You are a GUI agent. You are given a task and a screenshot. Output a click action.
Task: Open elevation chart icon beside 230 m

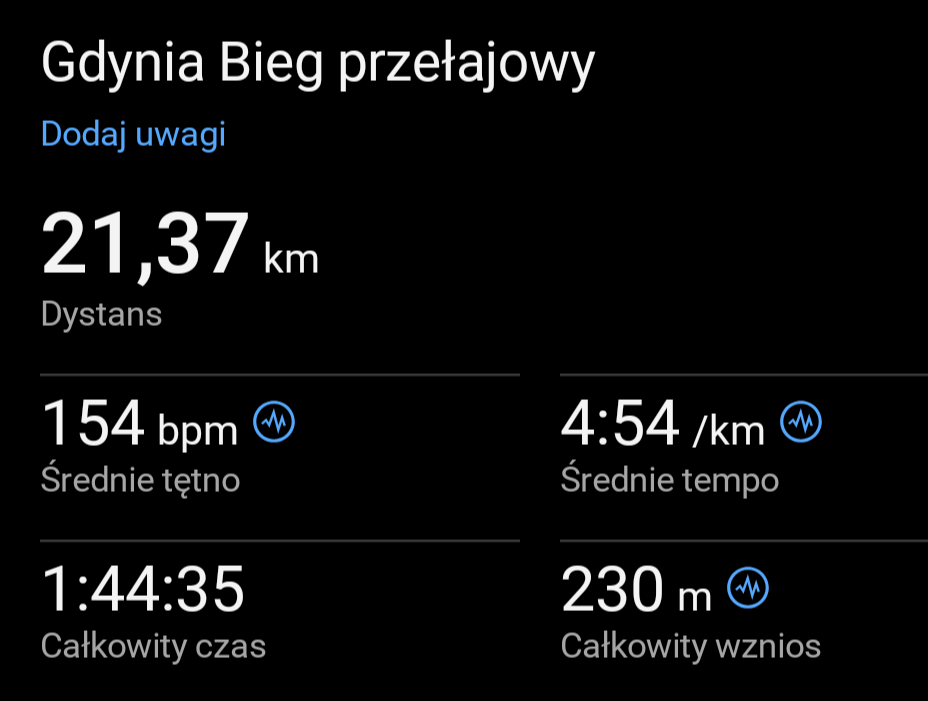(x=747, y=589)
